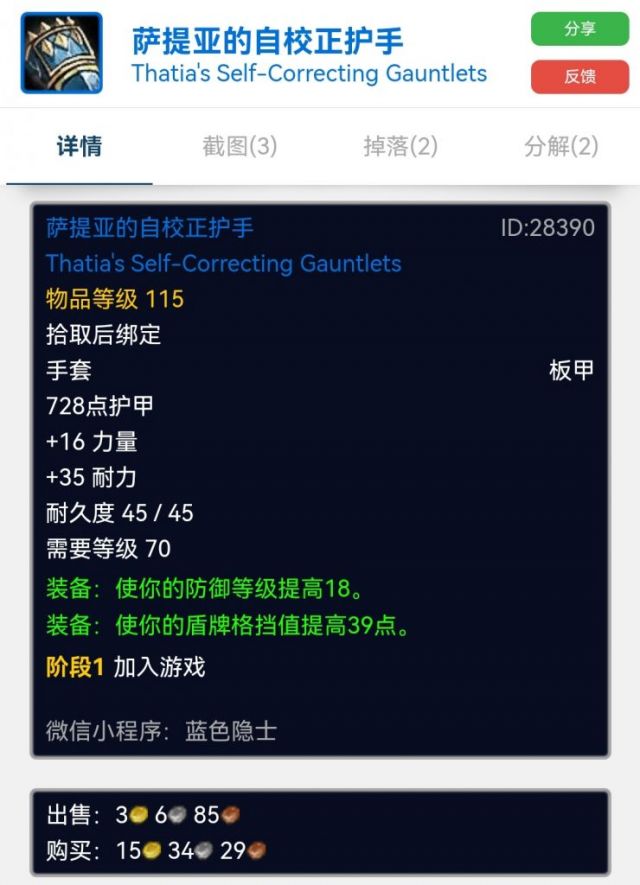Switch to the 截图(3) screenshots tab
Screen dimensions: 640x885
(240, 147)
